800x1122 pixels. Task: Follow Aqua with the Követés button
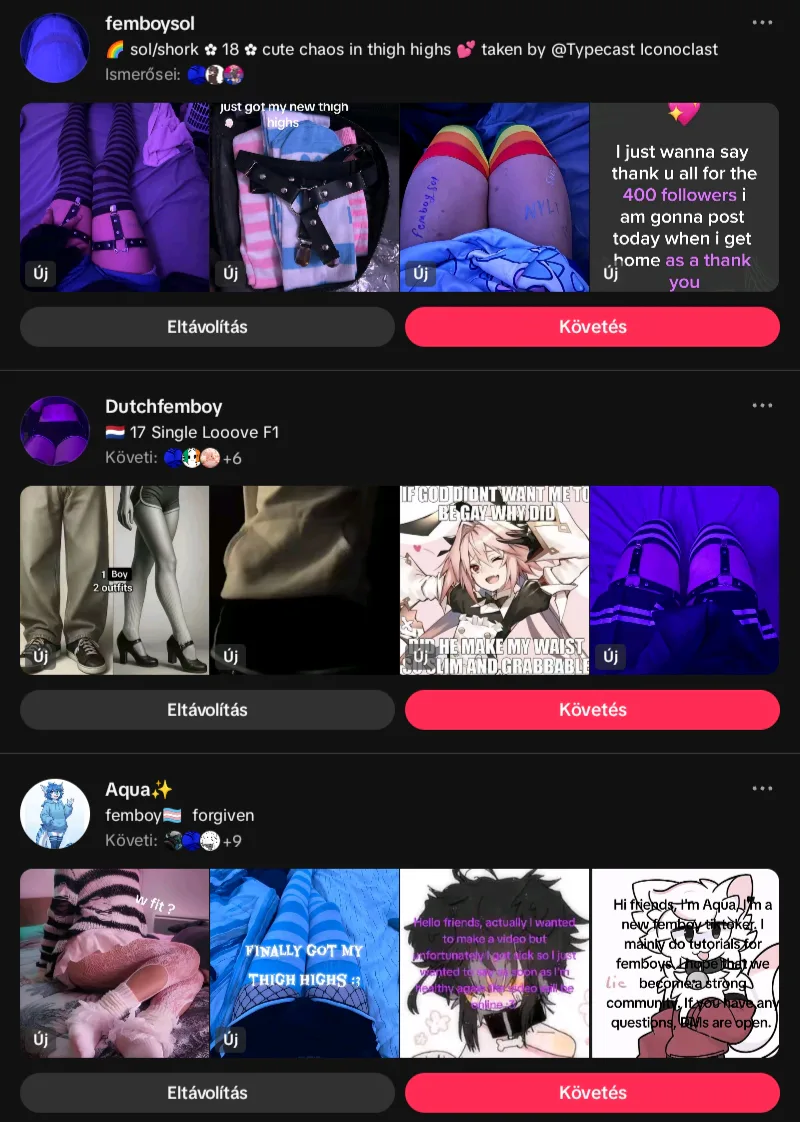[592, 1093]
